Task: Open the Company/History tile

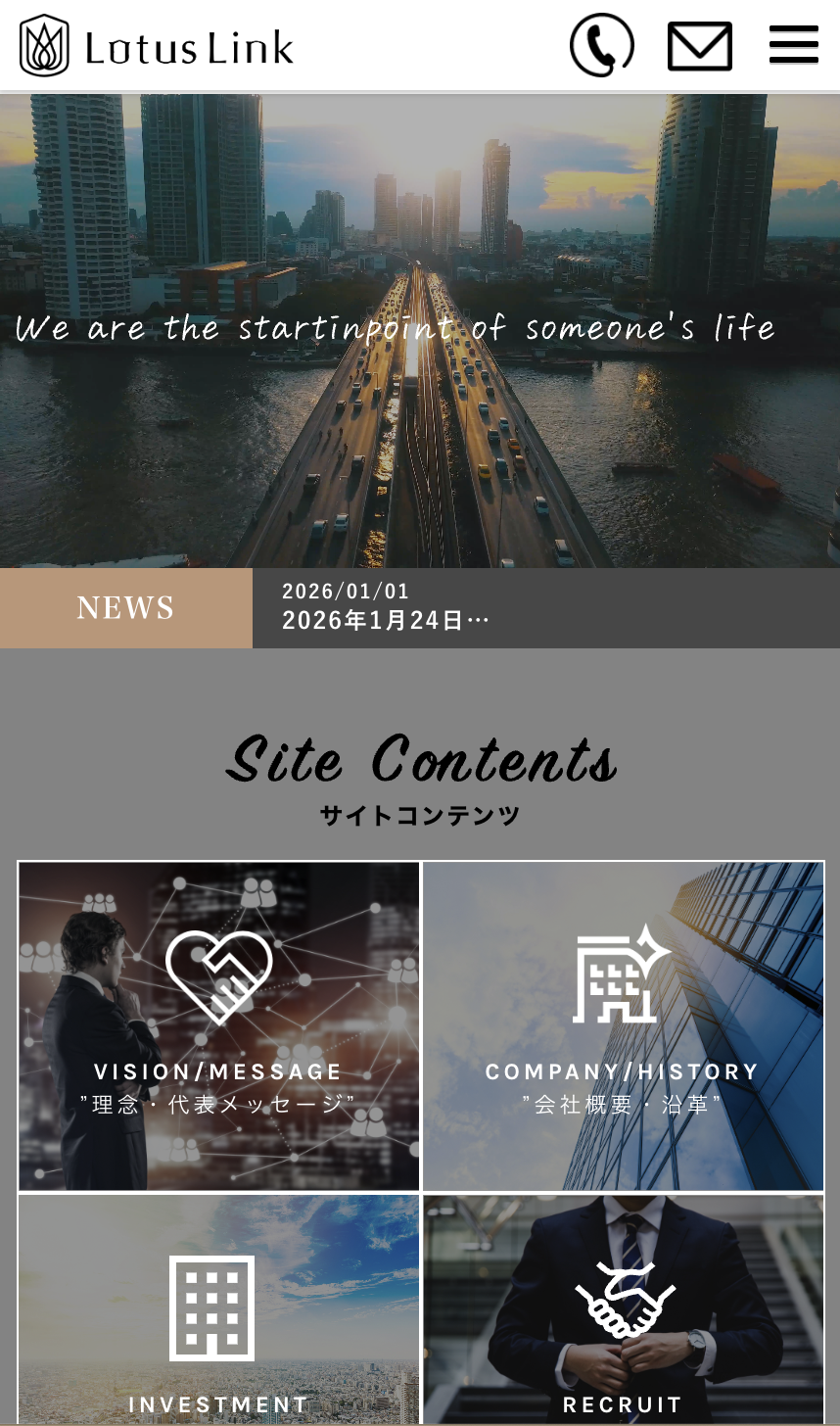Action: (623, 1025)
